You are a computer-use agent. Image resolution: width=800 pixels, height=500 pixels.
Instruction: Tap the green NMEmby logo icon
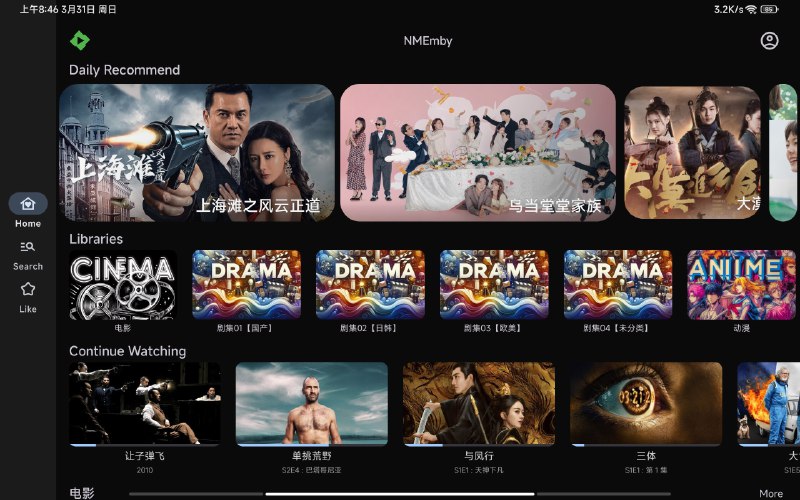click(x=80, y=41)
